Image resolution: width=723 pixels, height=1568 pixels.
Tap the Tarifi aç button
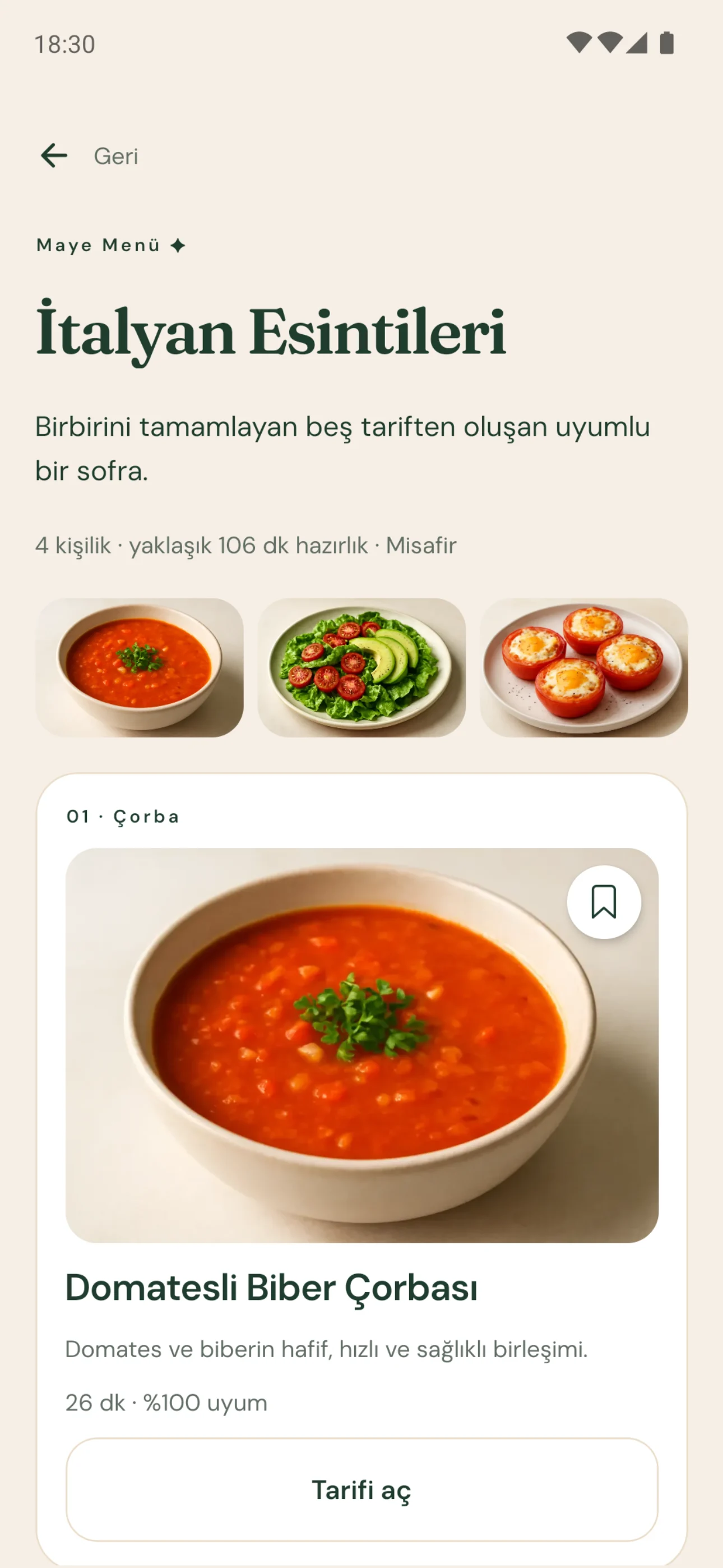361,1489
